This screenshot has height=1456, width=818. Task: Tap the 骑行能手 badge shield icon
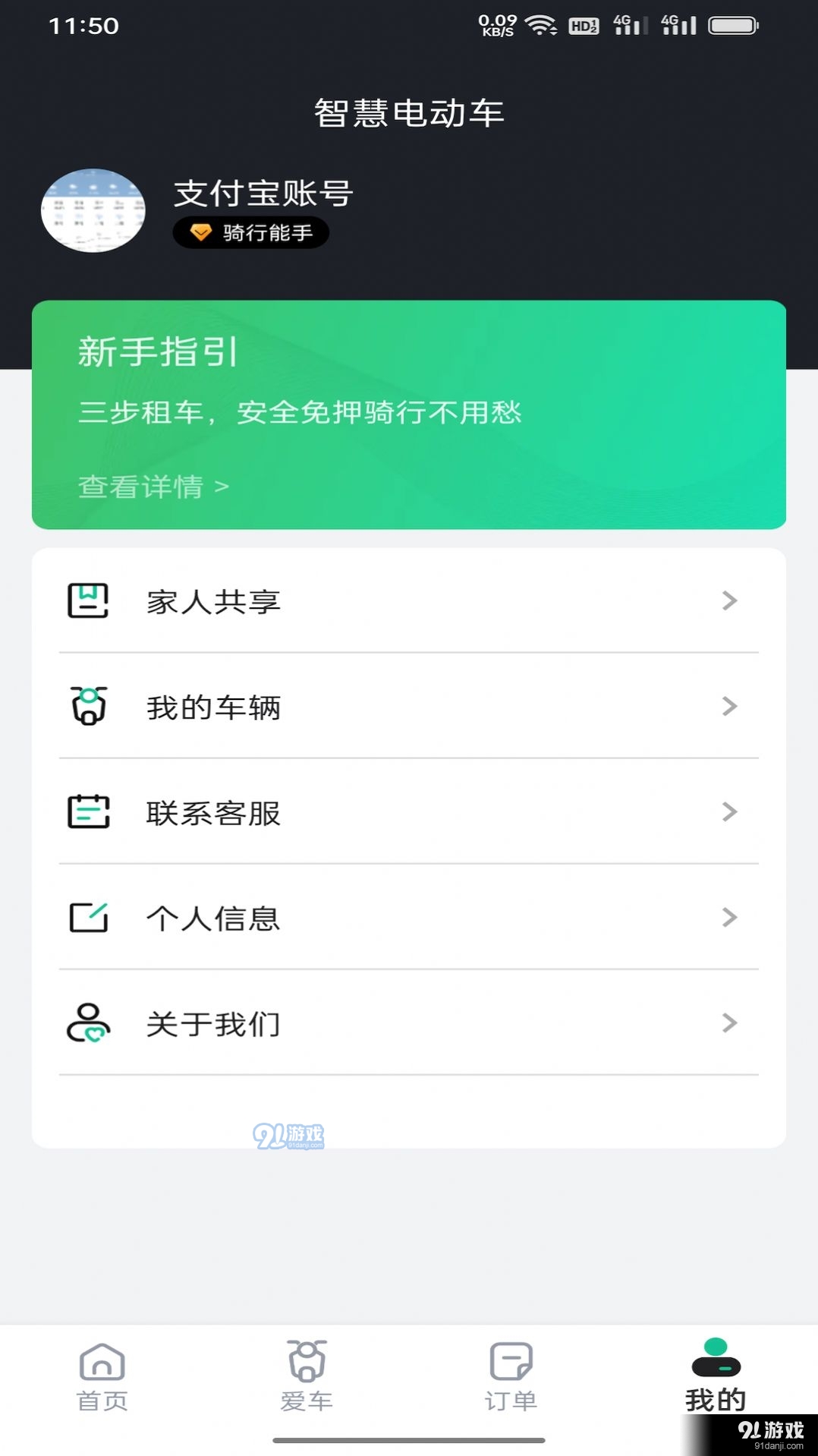coord(200,232)
